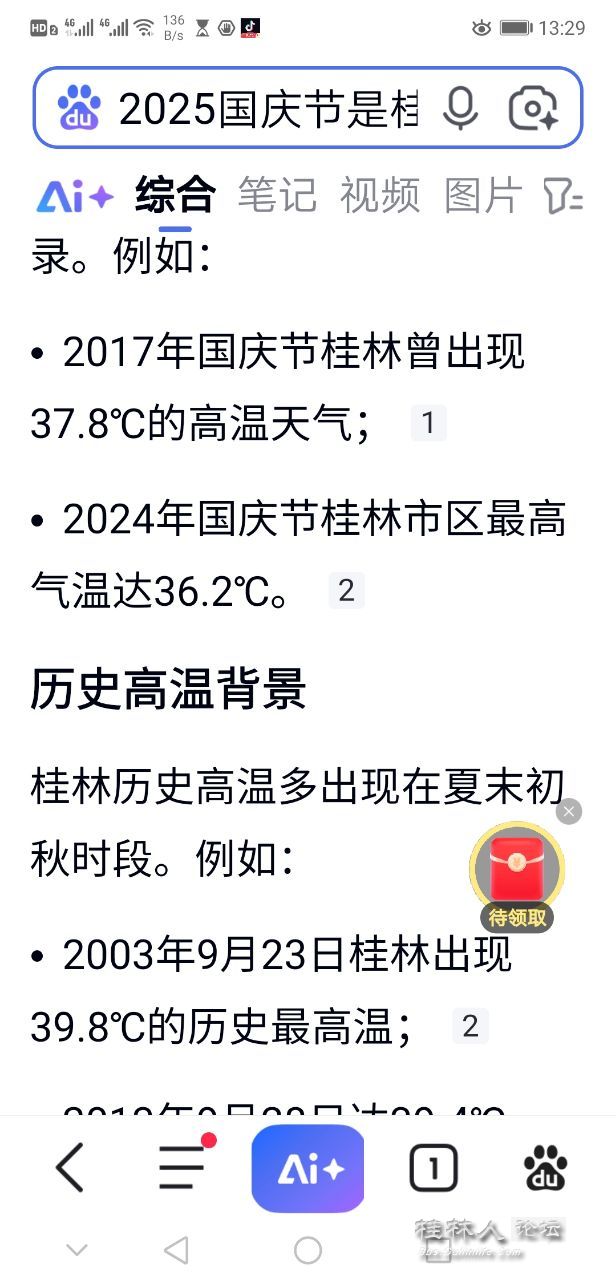
Task: Switch to the Ai+ tab
Action: click(75, 197)
